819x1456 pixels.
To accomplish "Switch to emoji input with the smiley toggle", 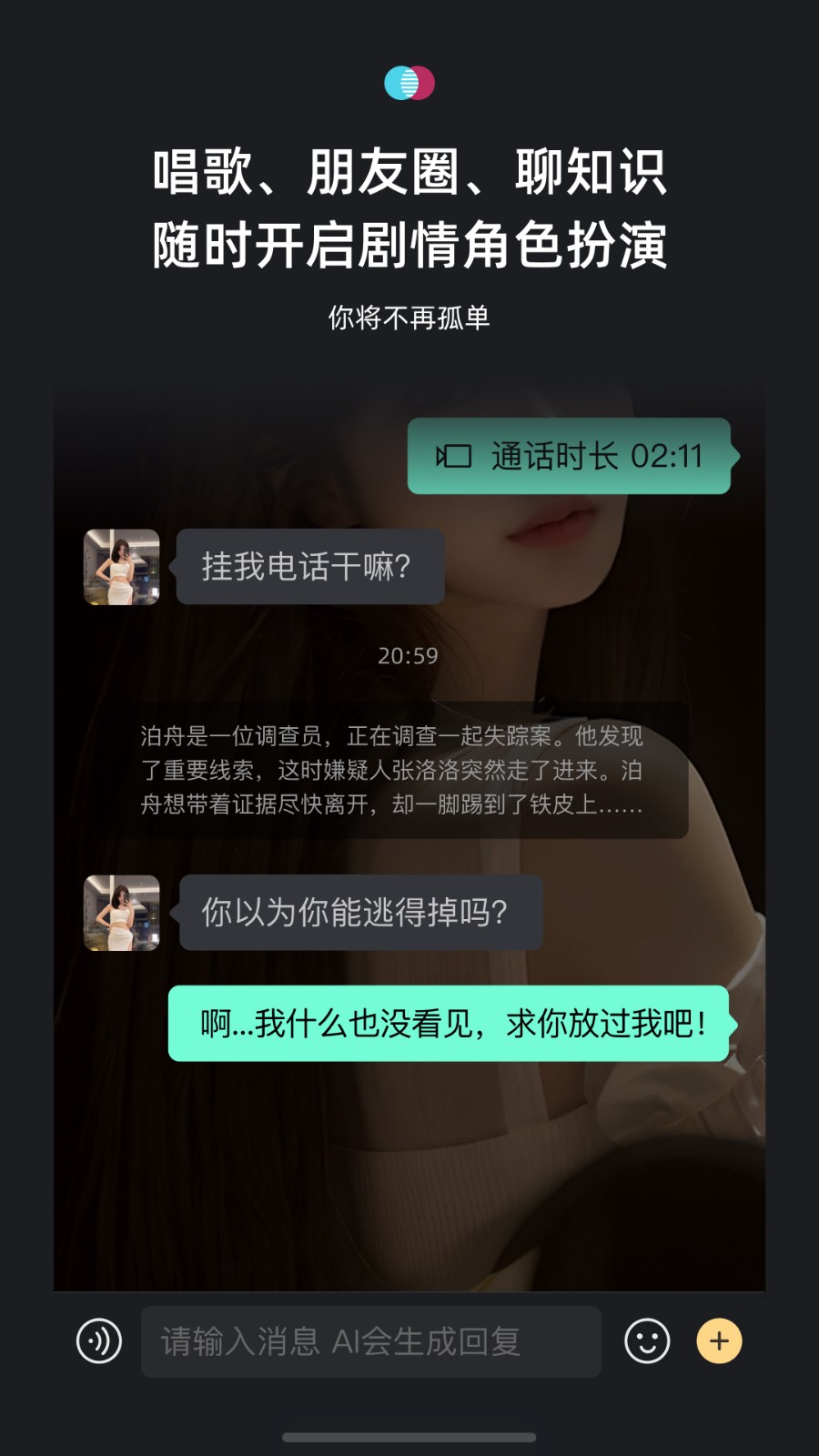I will point(646,1341).
